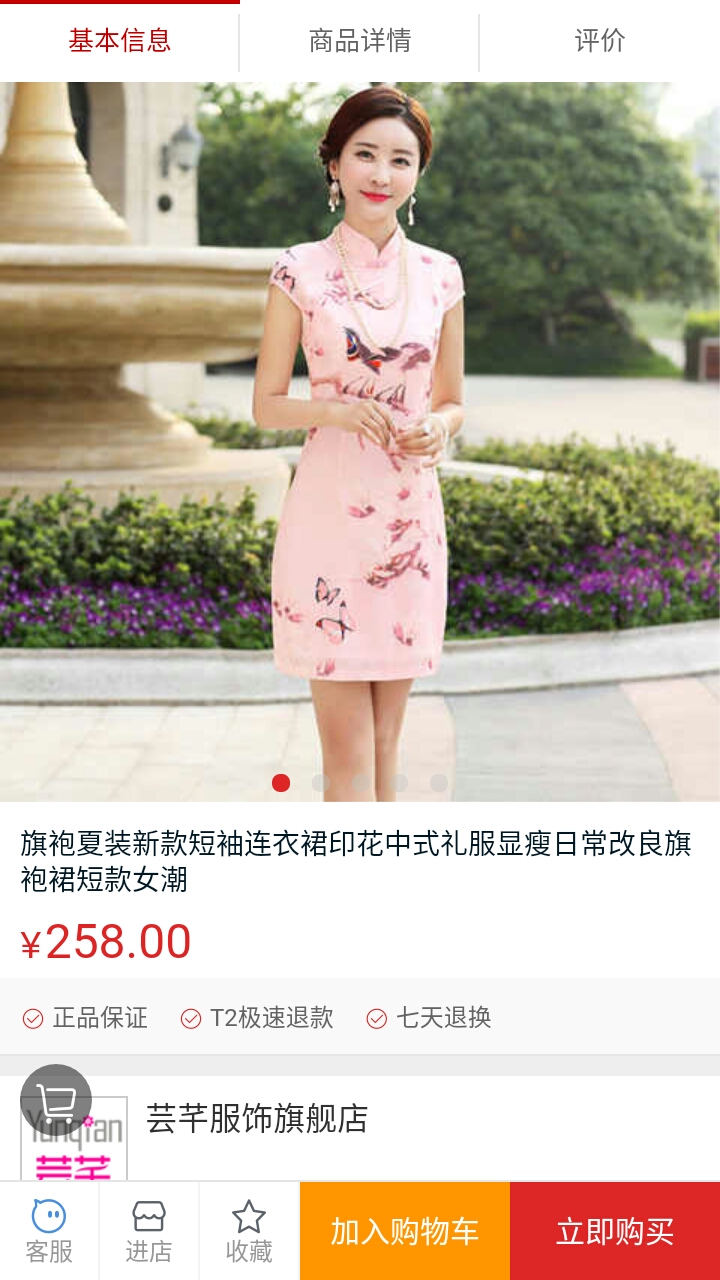Tap the price ¥258.00
Image resolution: width=720 pixels, height=1280 pixels.
point(105,940)
